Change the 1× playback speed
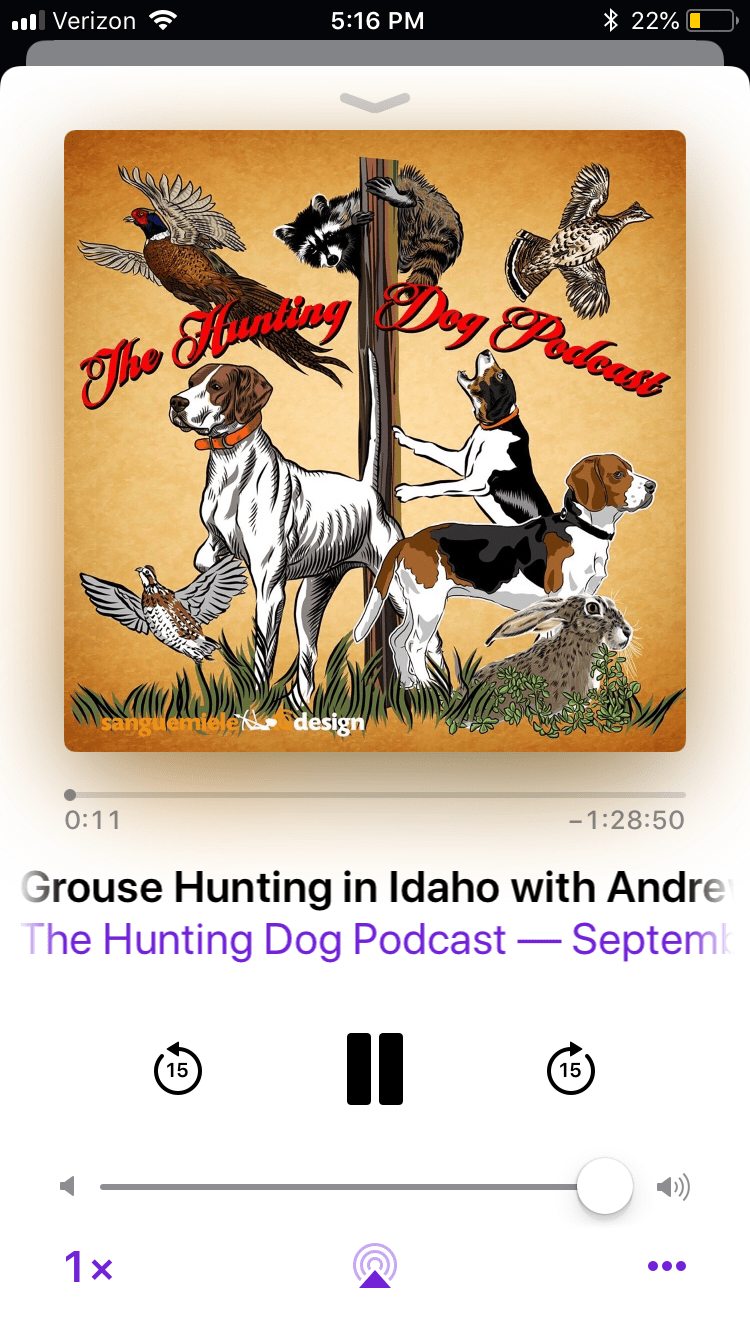Viewport: 750px width, 1334px height. [x=88, y=1267]
